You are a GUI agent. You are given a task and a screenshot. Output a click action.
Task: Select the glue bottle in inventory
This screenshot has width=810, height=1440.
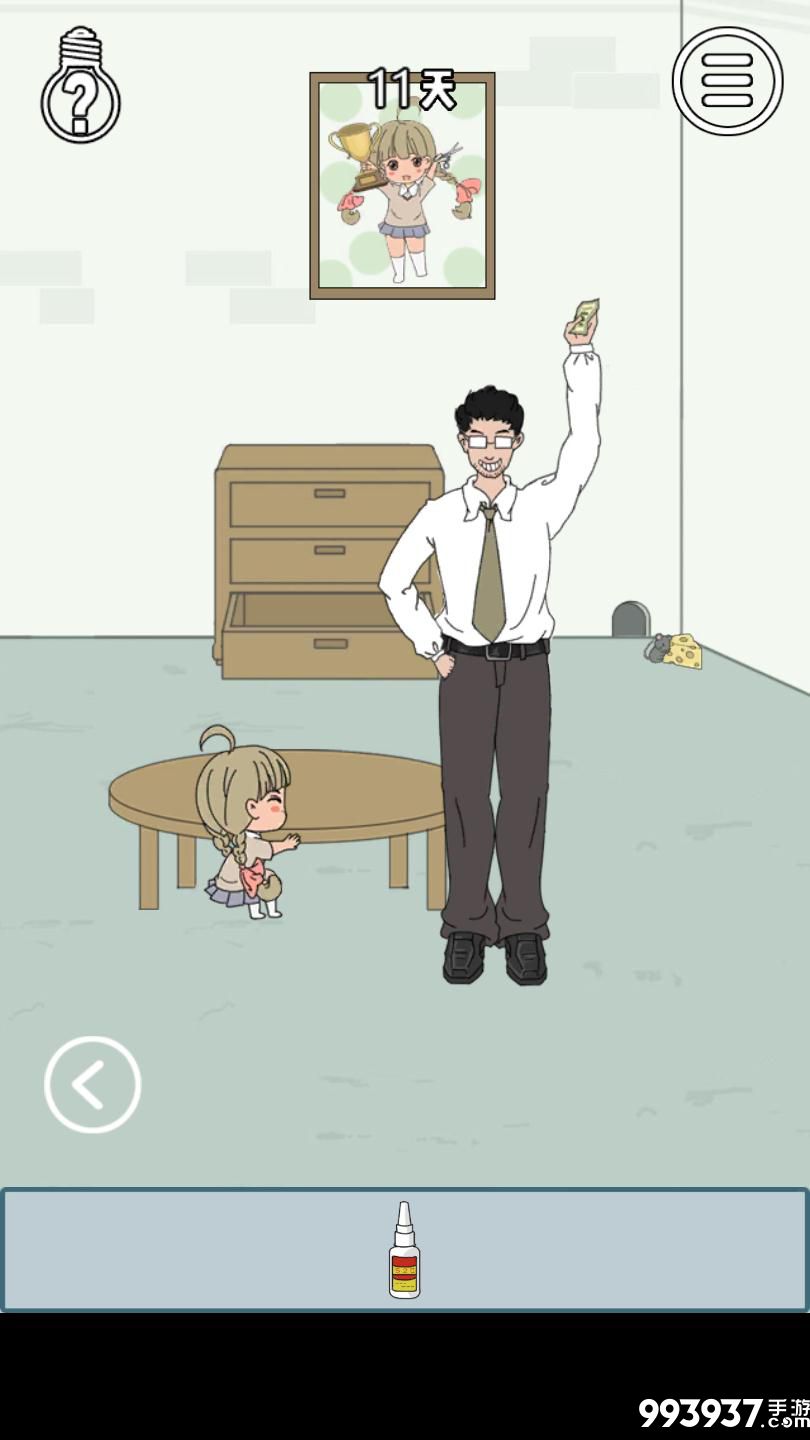point(404,1252)
